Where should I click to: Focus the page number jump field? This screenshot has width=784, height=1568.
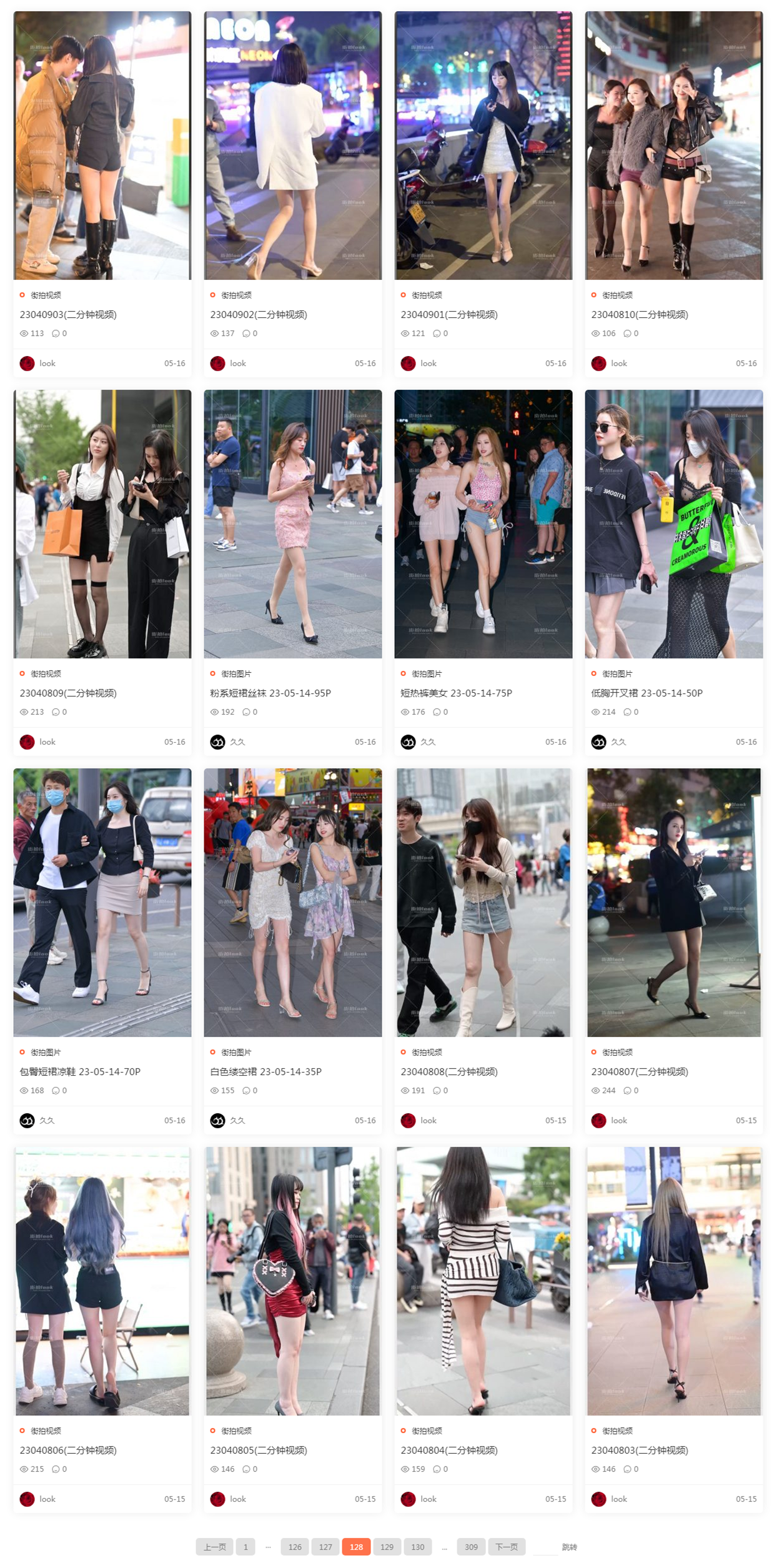[545, 1547]
